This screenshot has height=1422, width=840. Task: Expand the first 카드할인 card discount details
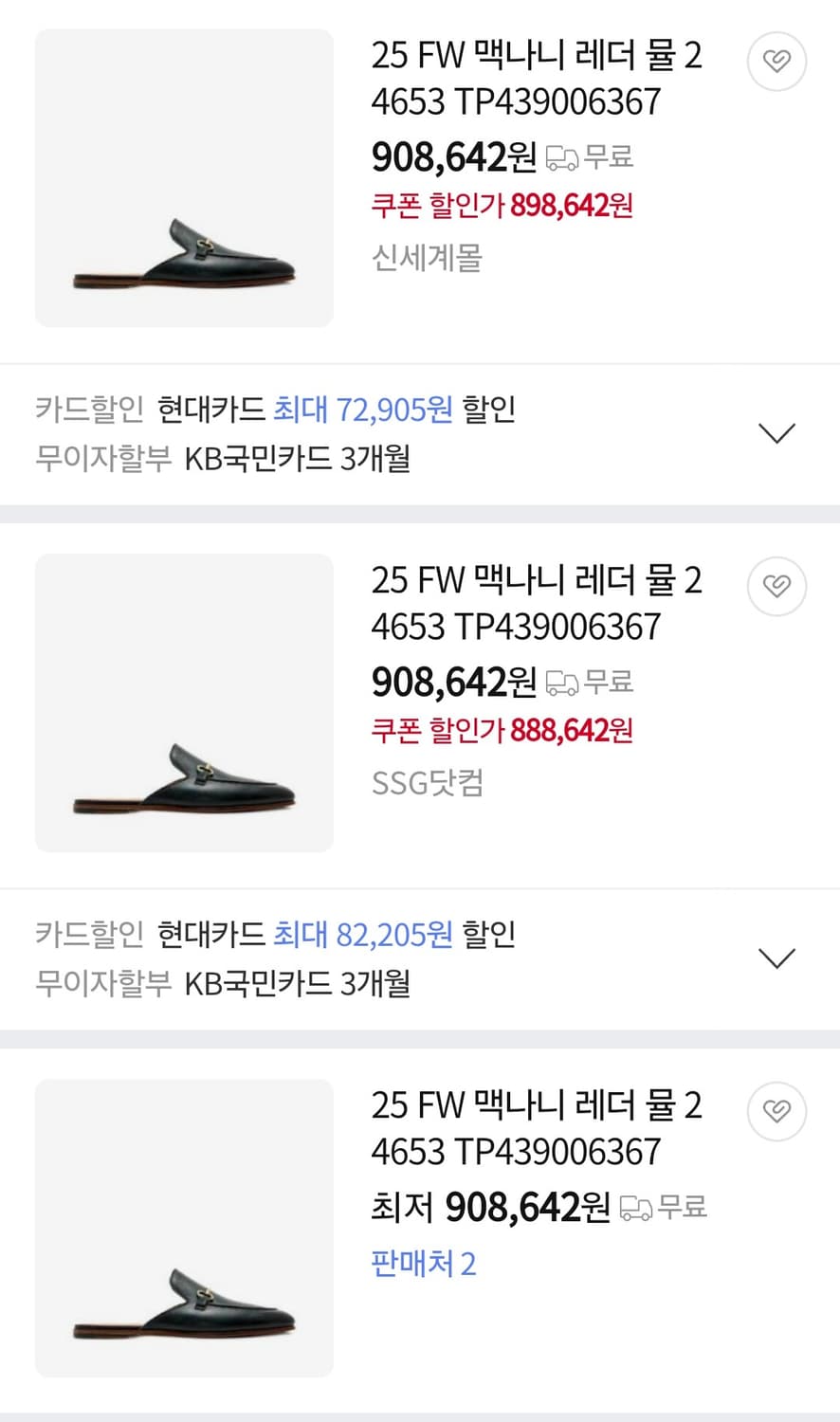click(776, 433)
